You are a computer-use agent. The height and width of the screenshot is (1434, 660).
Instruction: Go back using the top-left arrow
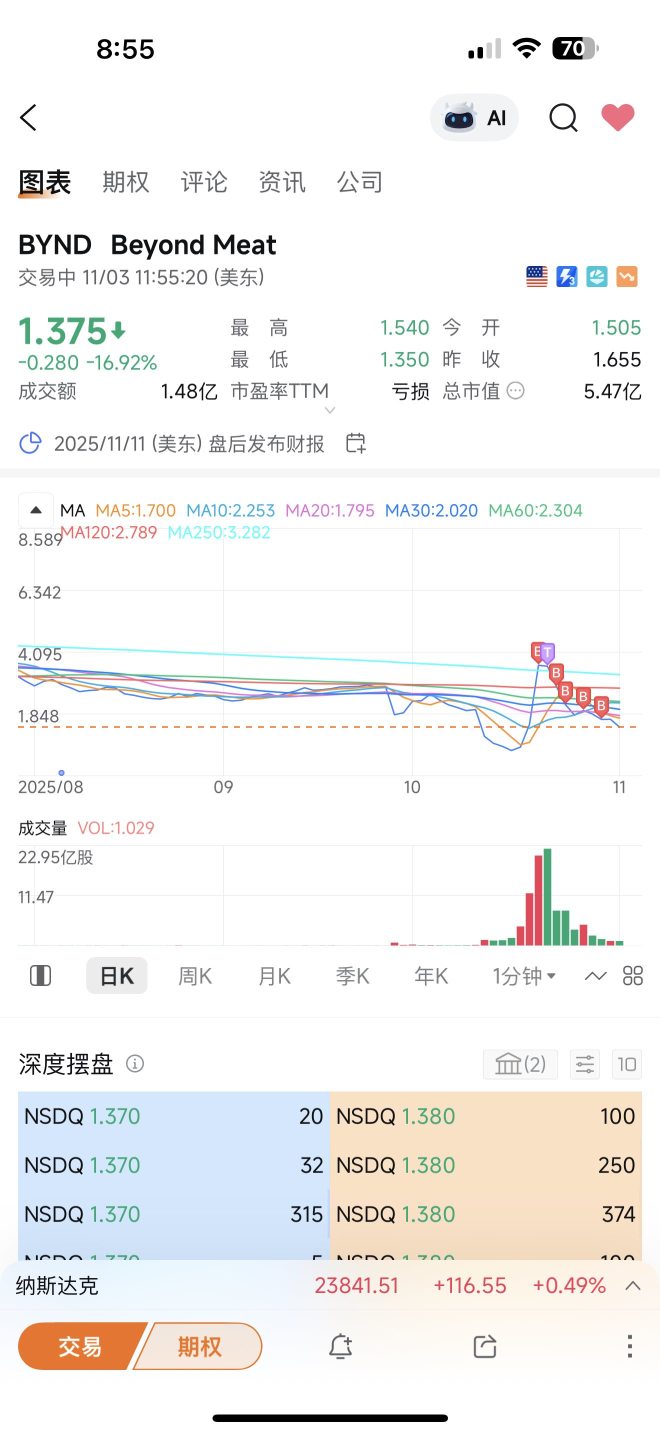click(x=28, y=118)
